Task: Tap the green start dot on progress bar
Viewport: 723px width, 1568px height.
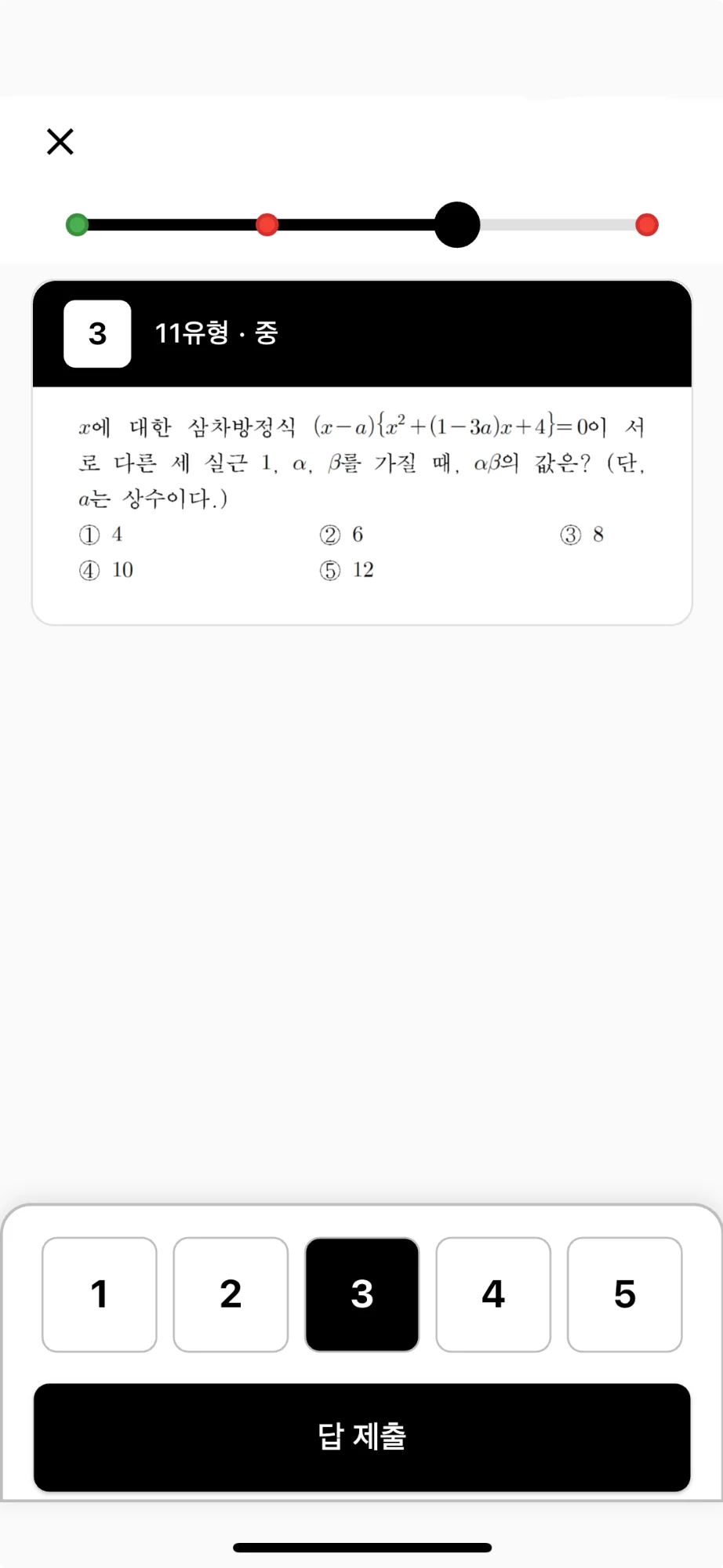Action: click(78, 225)
